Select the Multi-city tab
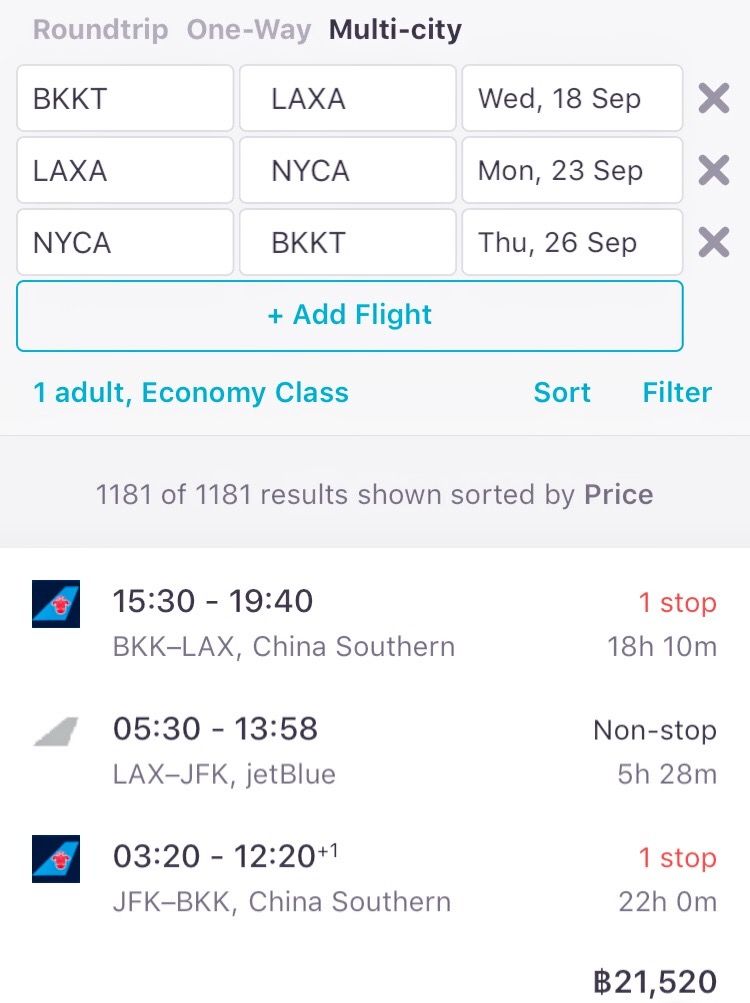The image size is (750, 1003). [395, 30]
